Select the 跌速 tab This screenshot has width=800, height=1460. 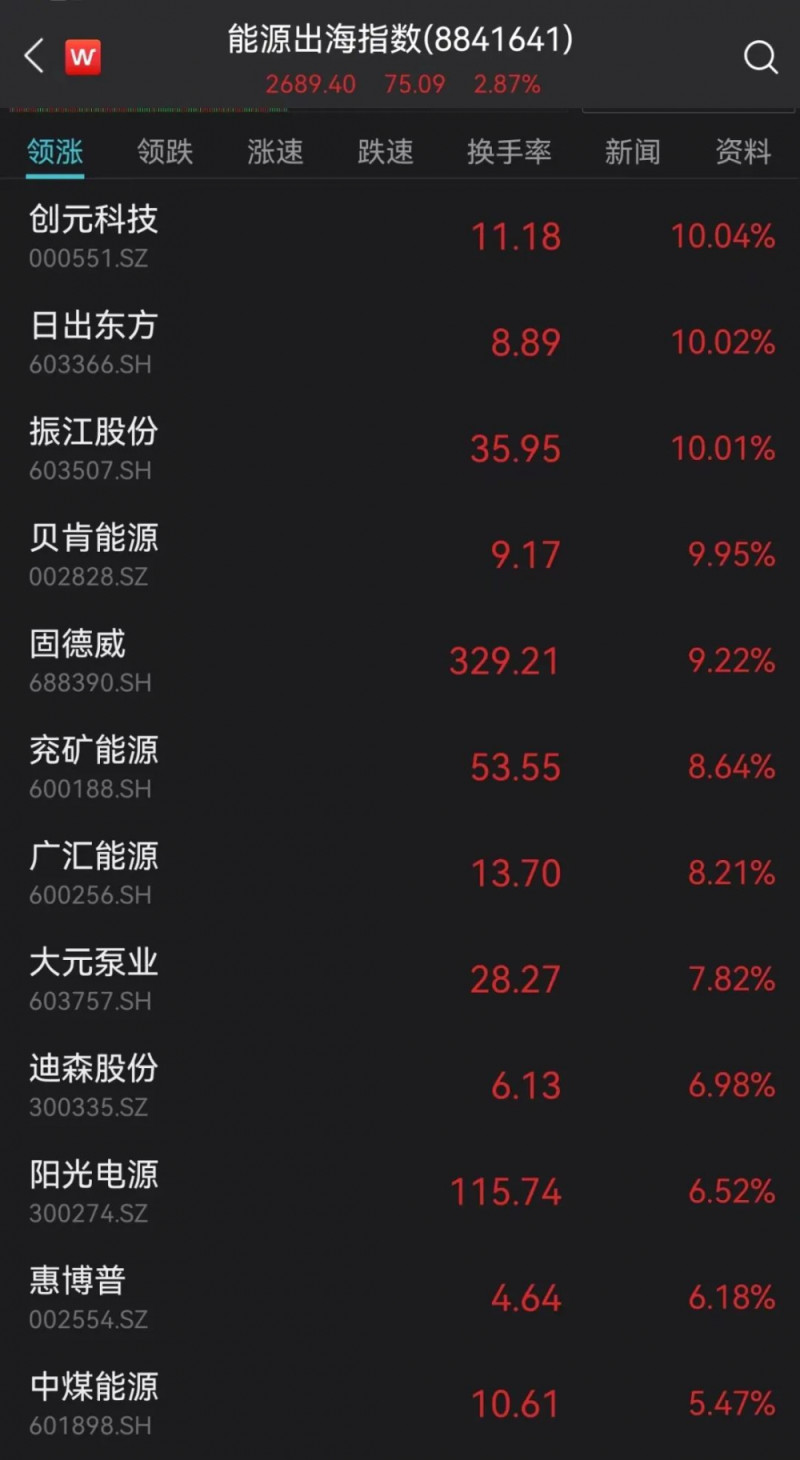click(x=385, y=152)
